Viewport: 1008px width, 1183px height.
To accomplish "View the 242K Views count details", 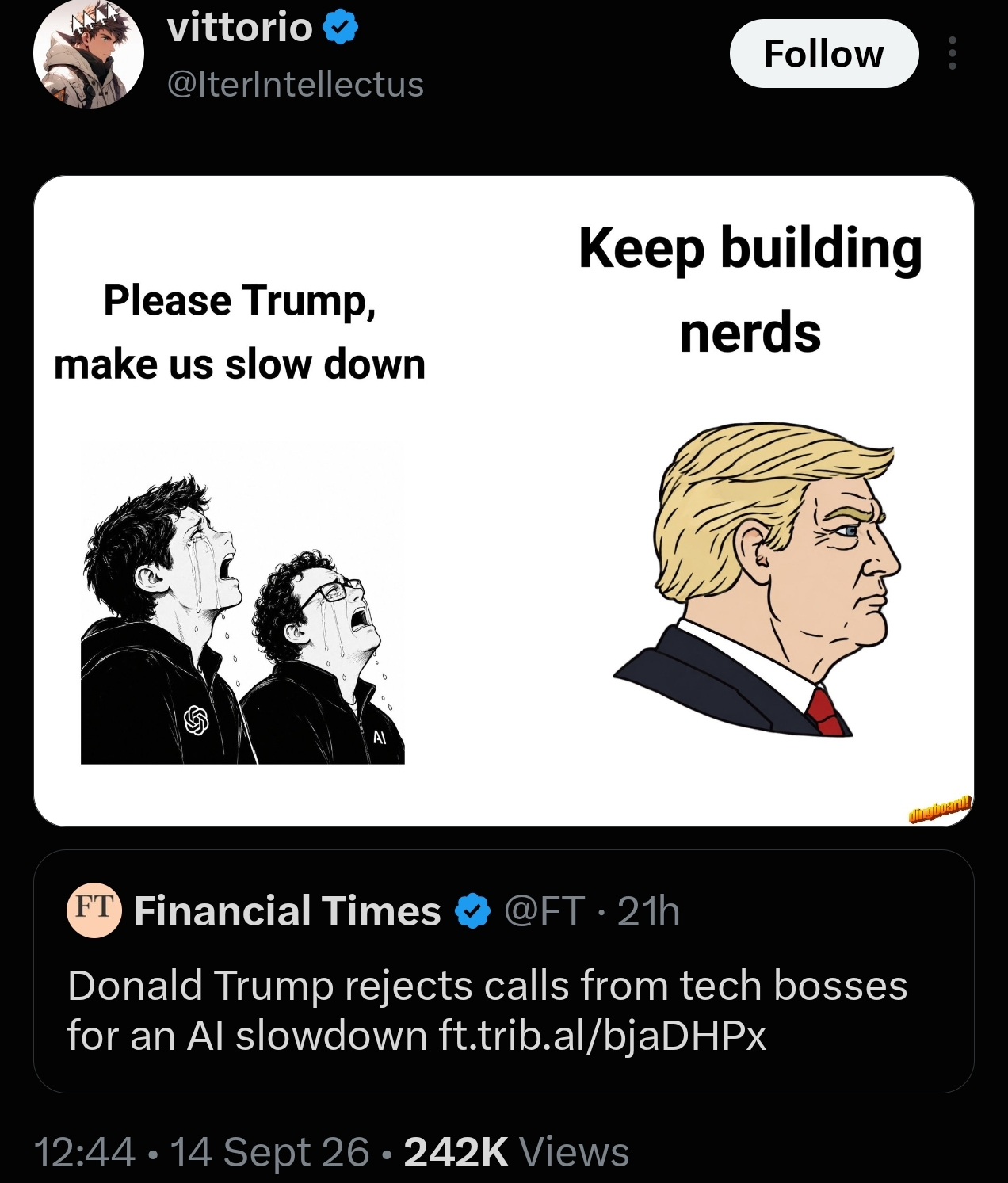I will (x=516, y=1152).
